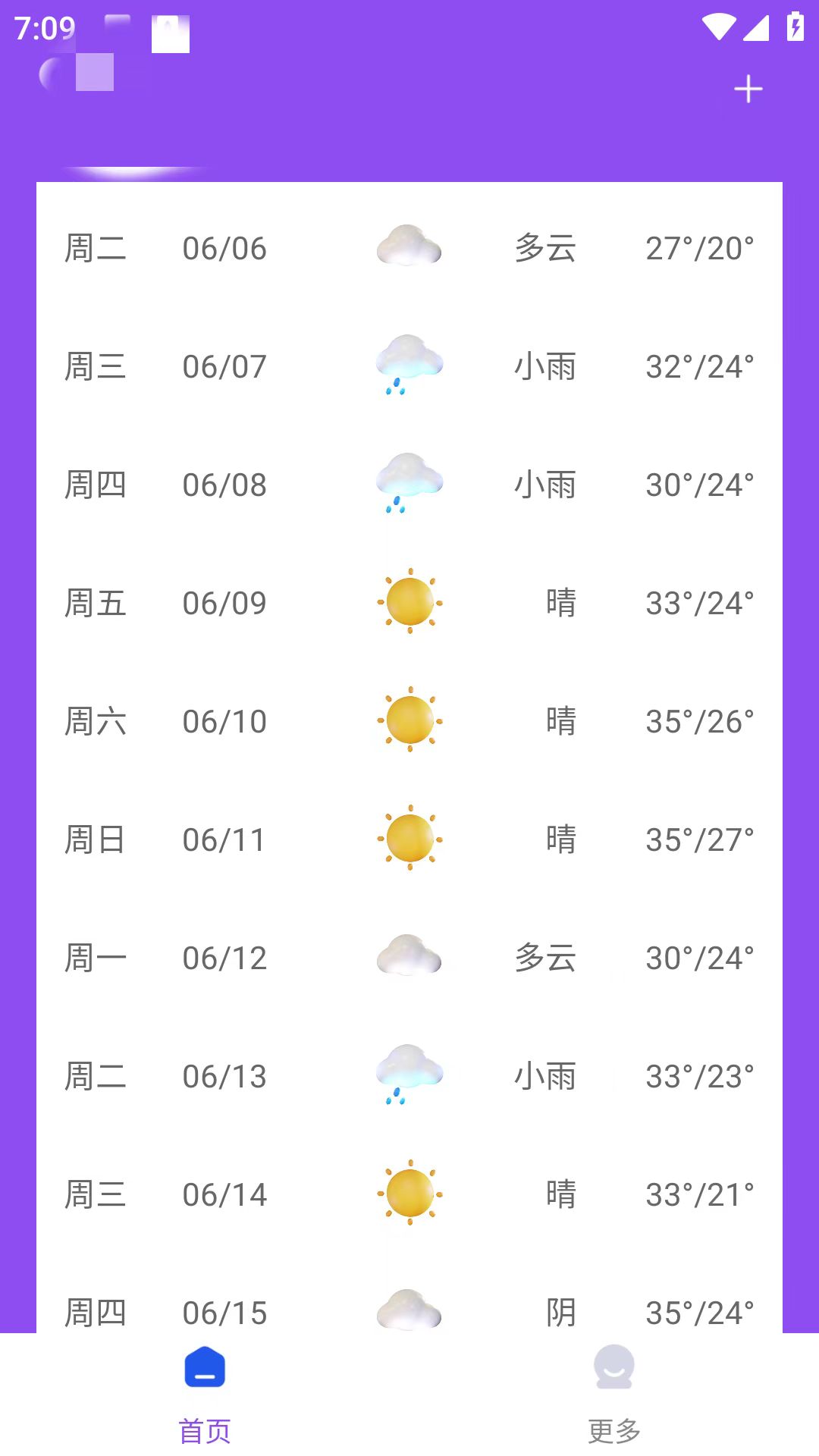Screen dimensions: 819x1456
Task: Switch to the 更多 tab
Action: [613, 1425]
